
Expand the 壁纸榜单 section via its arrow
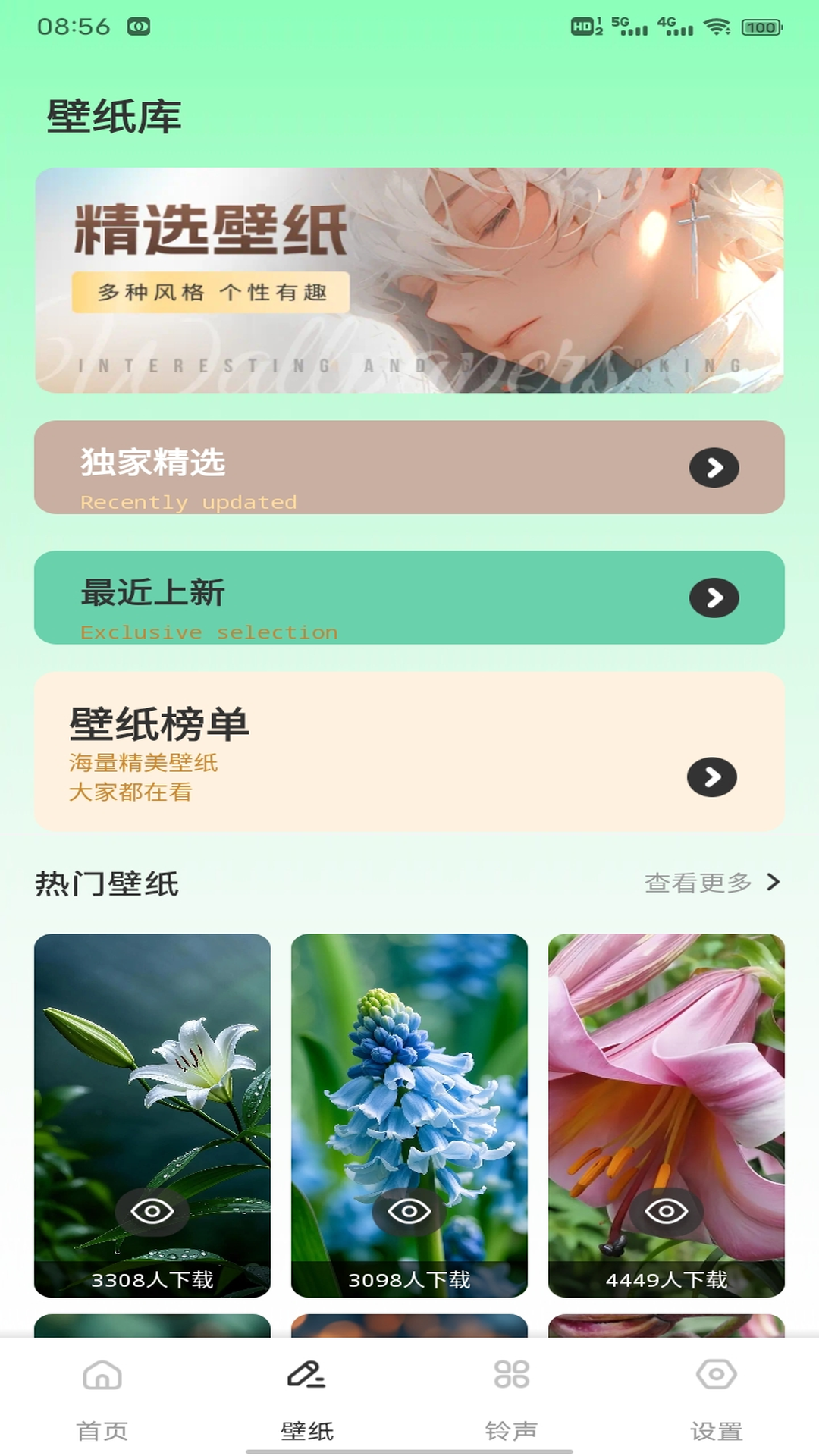tap(712, 777)
